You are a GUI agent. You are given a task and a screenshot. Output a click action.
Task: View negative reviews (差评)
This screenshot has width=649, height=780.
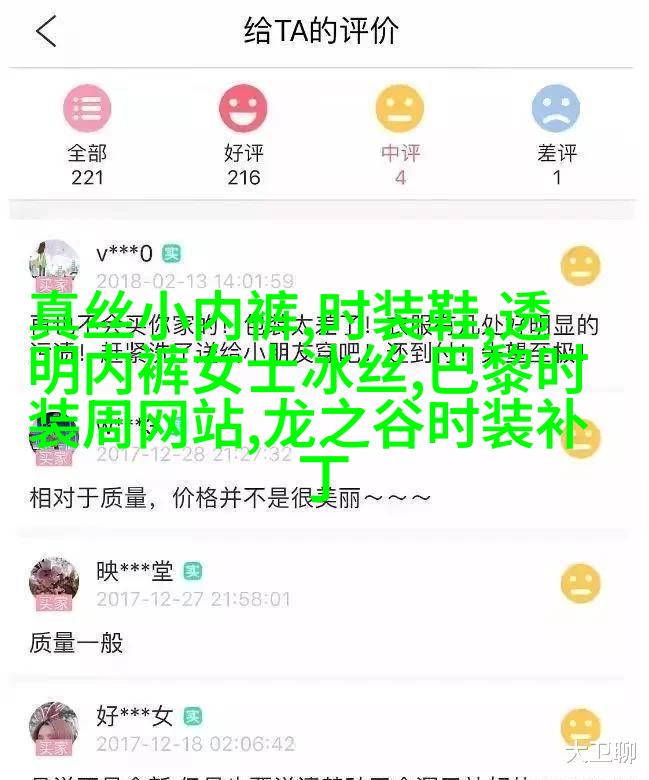point(556,134)
